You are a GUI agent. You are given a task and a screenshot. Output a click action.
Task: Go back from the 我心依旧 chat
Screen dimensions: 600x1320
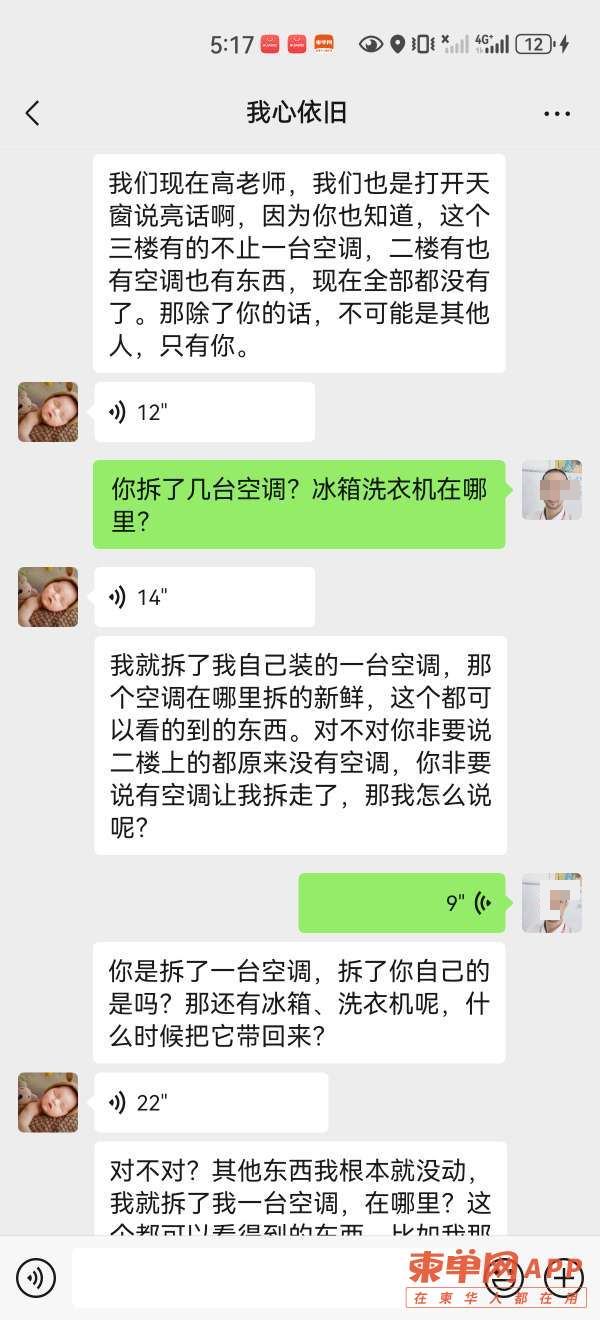tap(33, 113)
